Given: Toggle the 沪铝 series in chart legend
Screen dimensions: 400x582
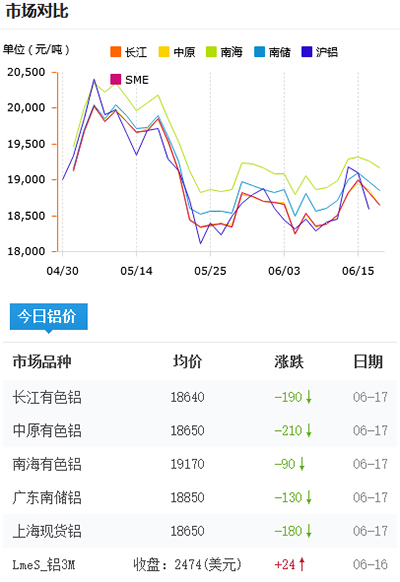Looking at the screenshot, I should pos(319,52).
